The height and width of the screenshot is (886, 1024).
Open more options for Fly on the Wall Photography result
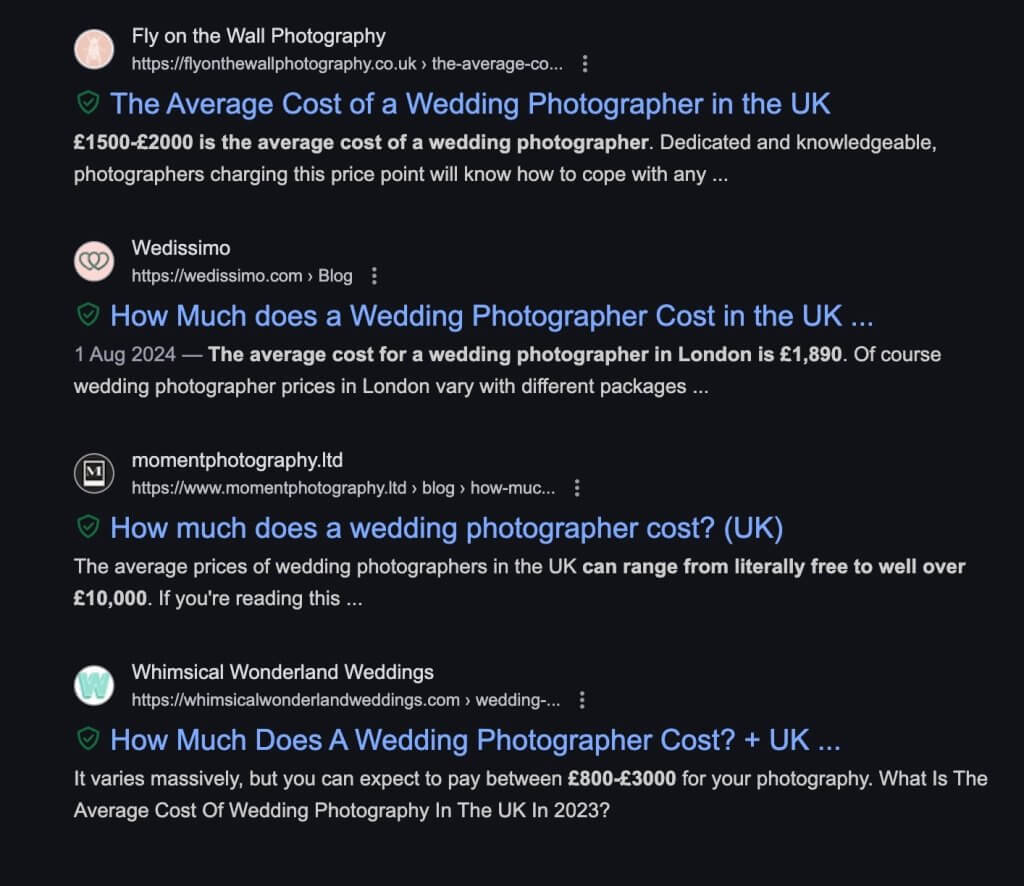(x=585, y=64)
